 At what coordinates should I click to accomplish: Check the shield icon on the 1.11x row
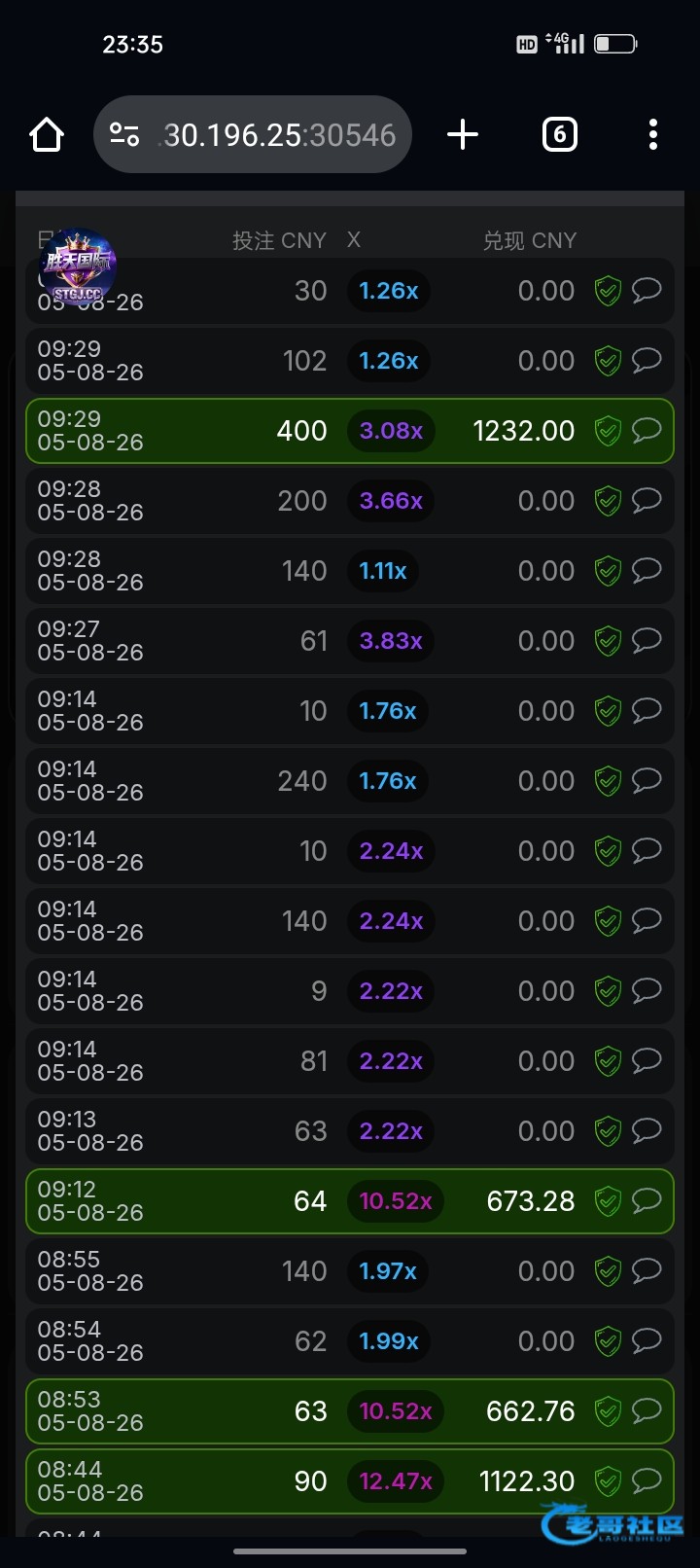pyautogui.click(x=608, y=571)
